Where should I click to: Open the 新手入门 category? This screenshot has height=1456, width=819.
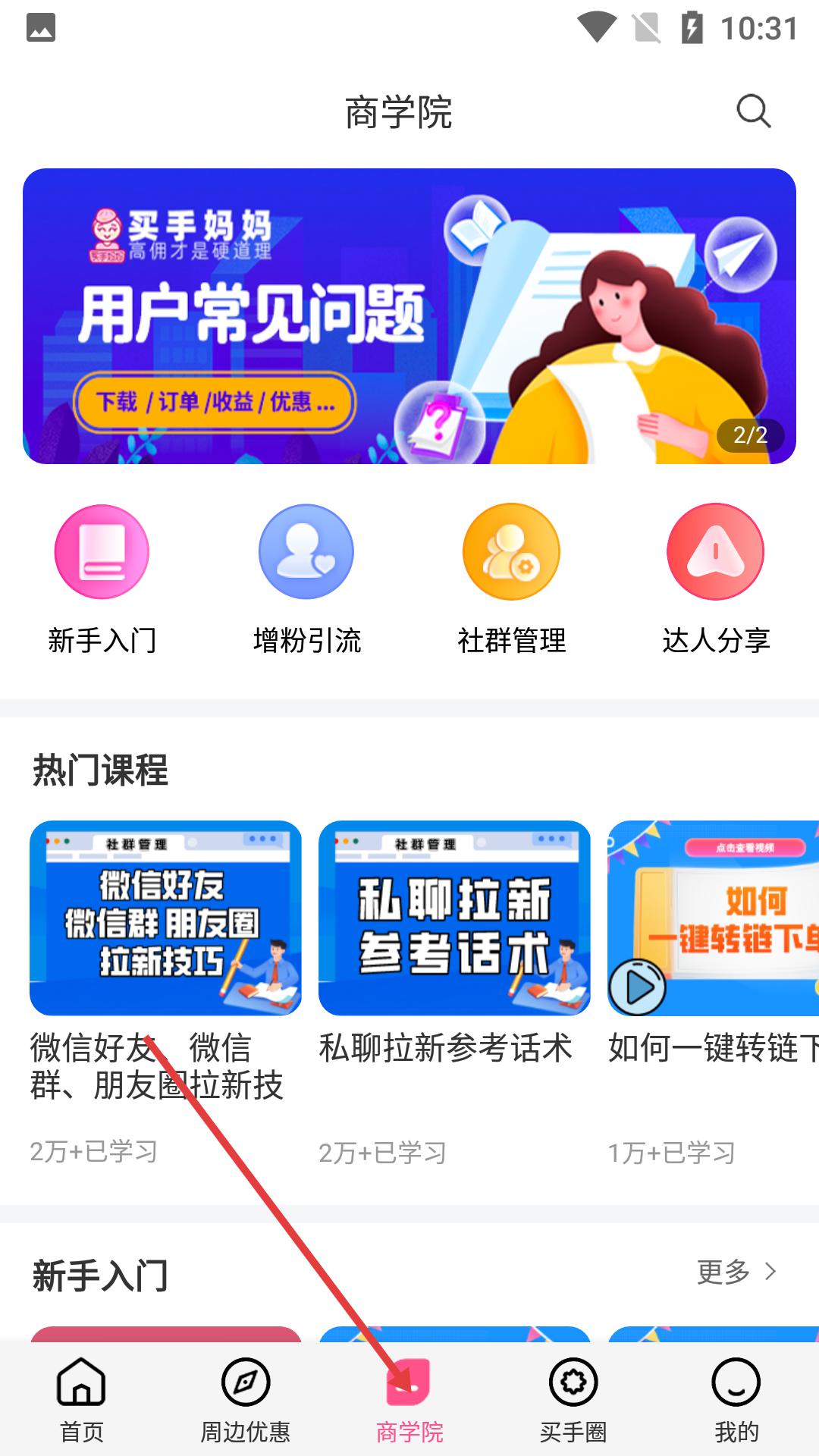point(102,579)
